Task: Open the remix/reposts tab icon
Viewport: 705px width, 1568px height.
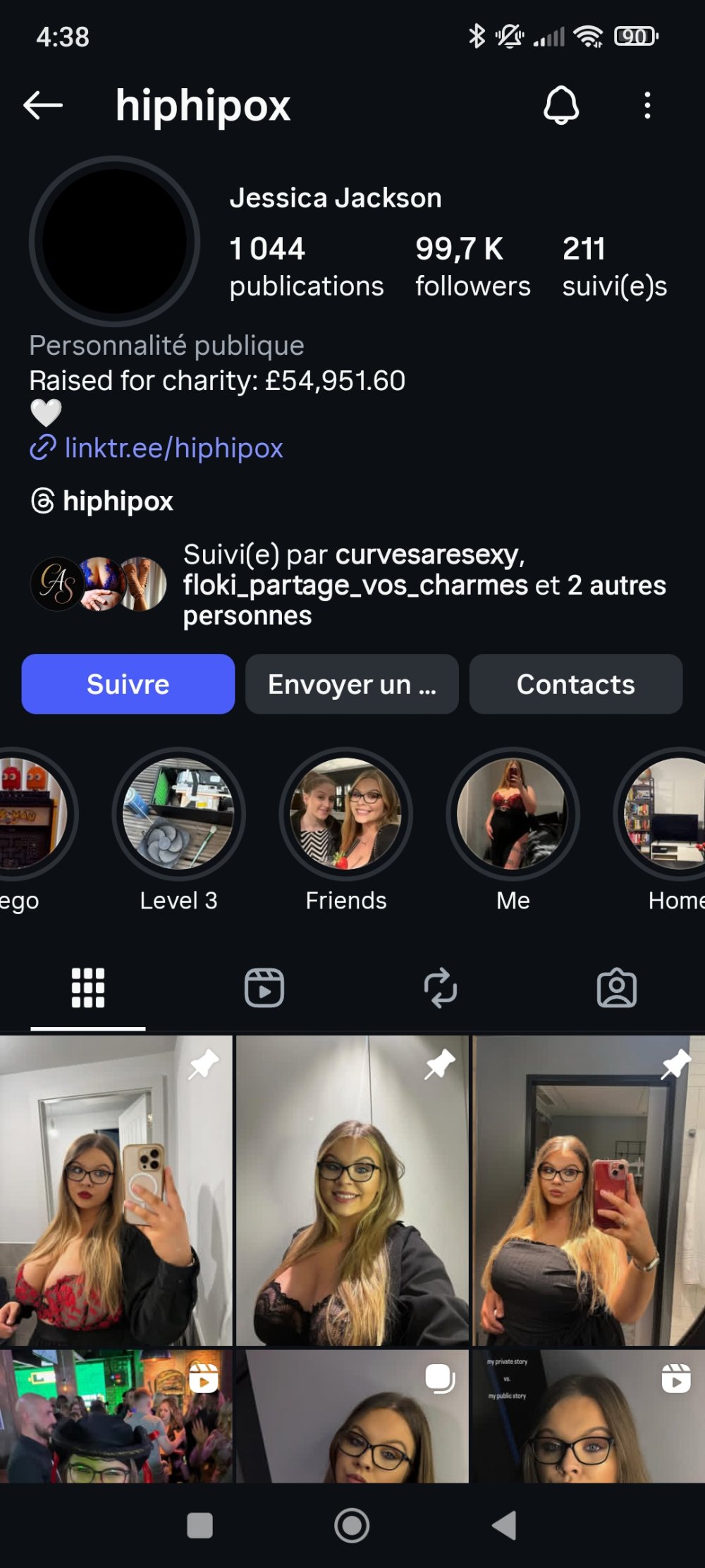Action: click(x=441, y=988)
